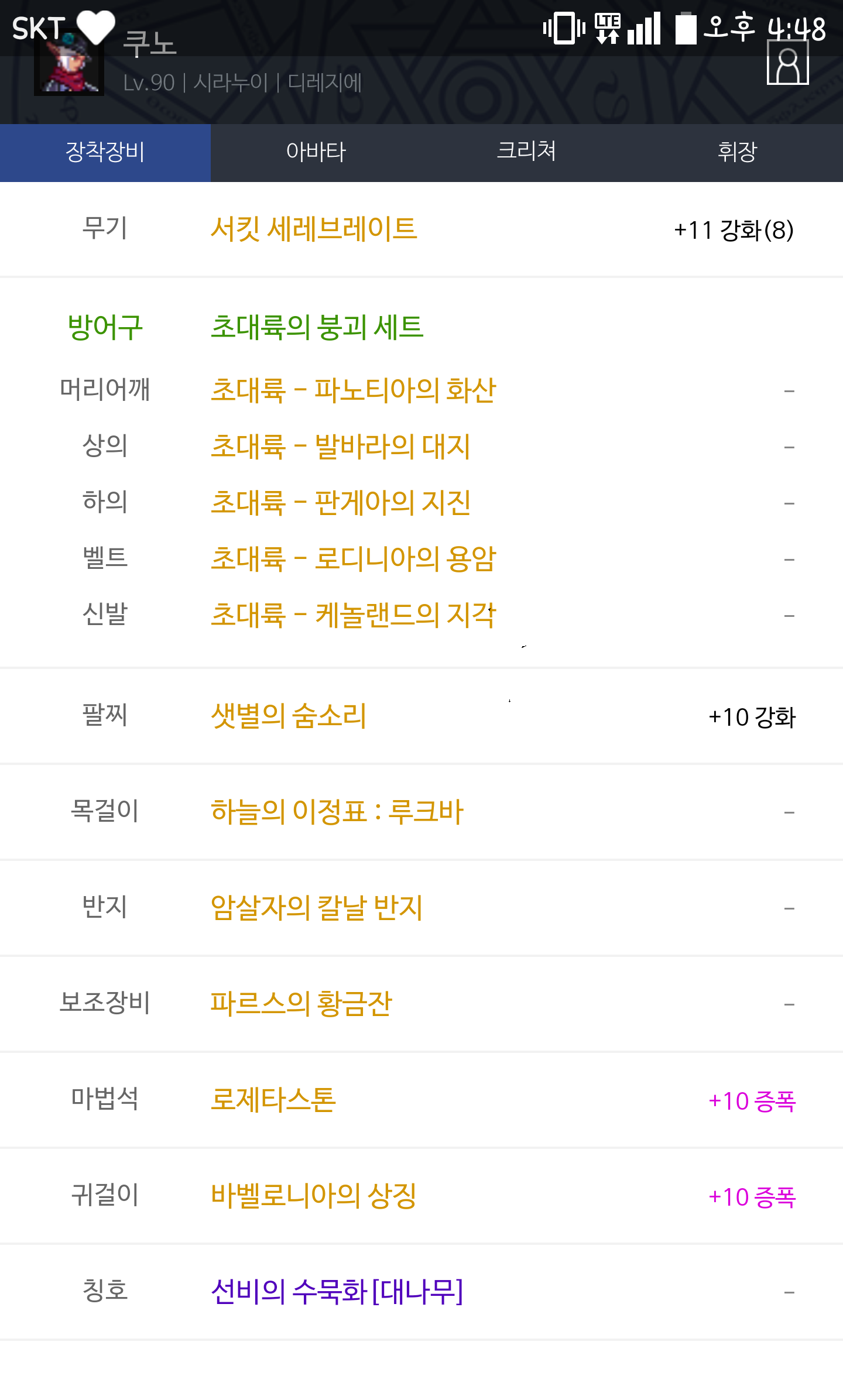Switch to the 아바타 tab
843x1400 pixels.
pyautogui.click(x=316, y=152)
